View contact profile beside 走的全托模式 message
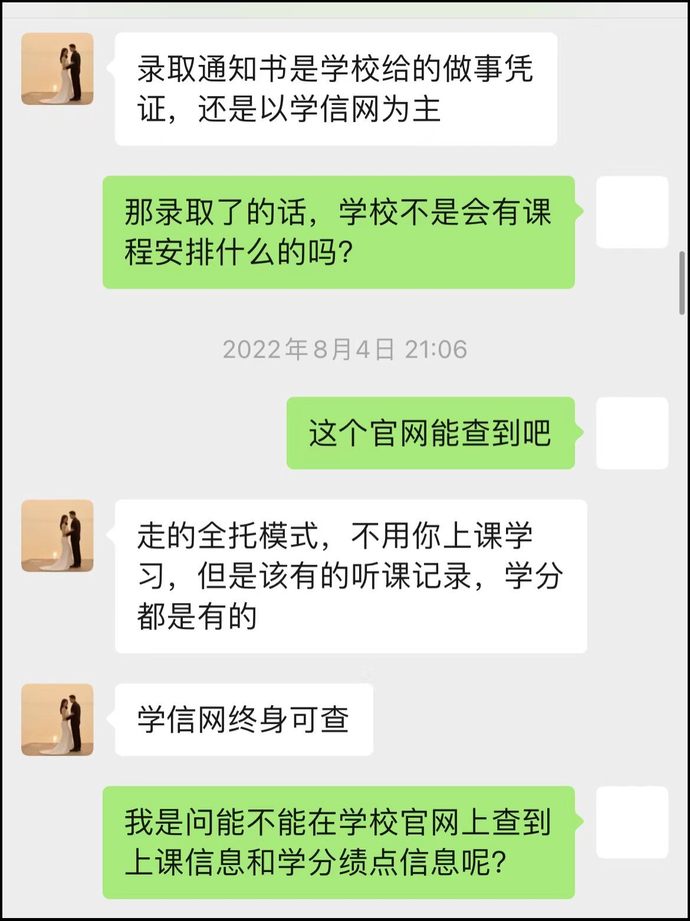690x921 pixels. click(x=57, y=536)
